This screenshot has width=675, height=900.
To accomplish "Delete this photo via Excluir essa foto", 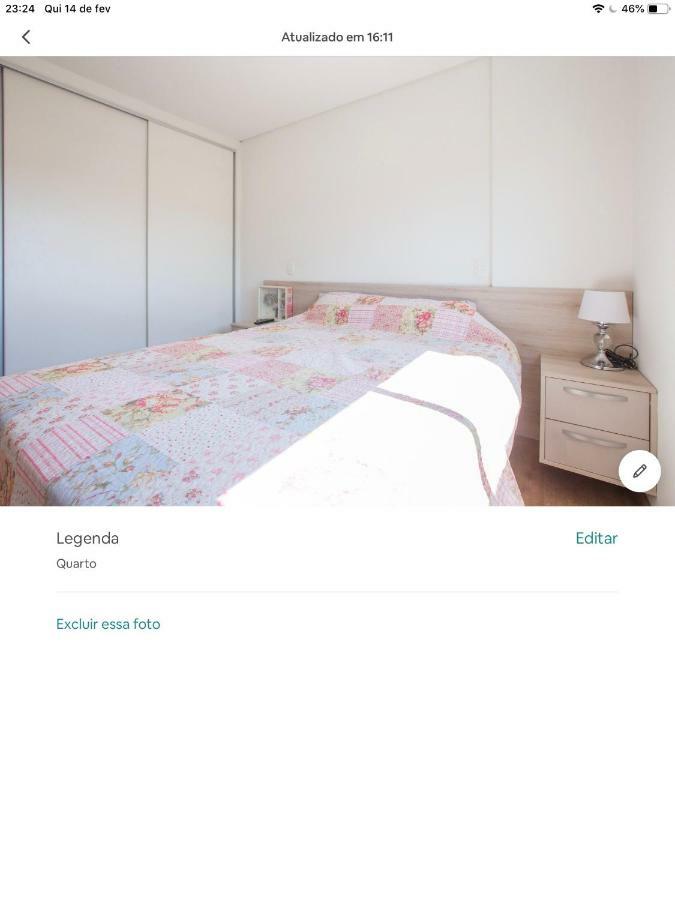I will pos(108,624).
